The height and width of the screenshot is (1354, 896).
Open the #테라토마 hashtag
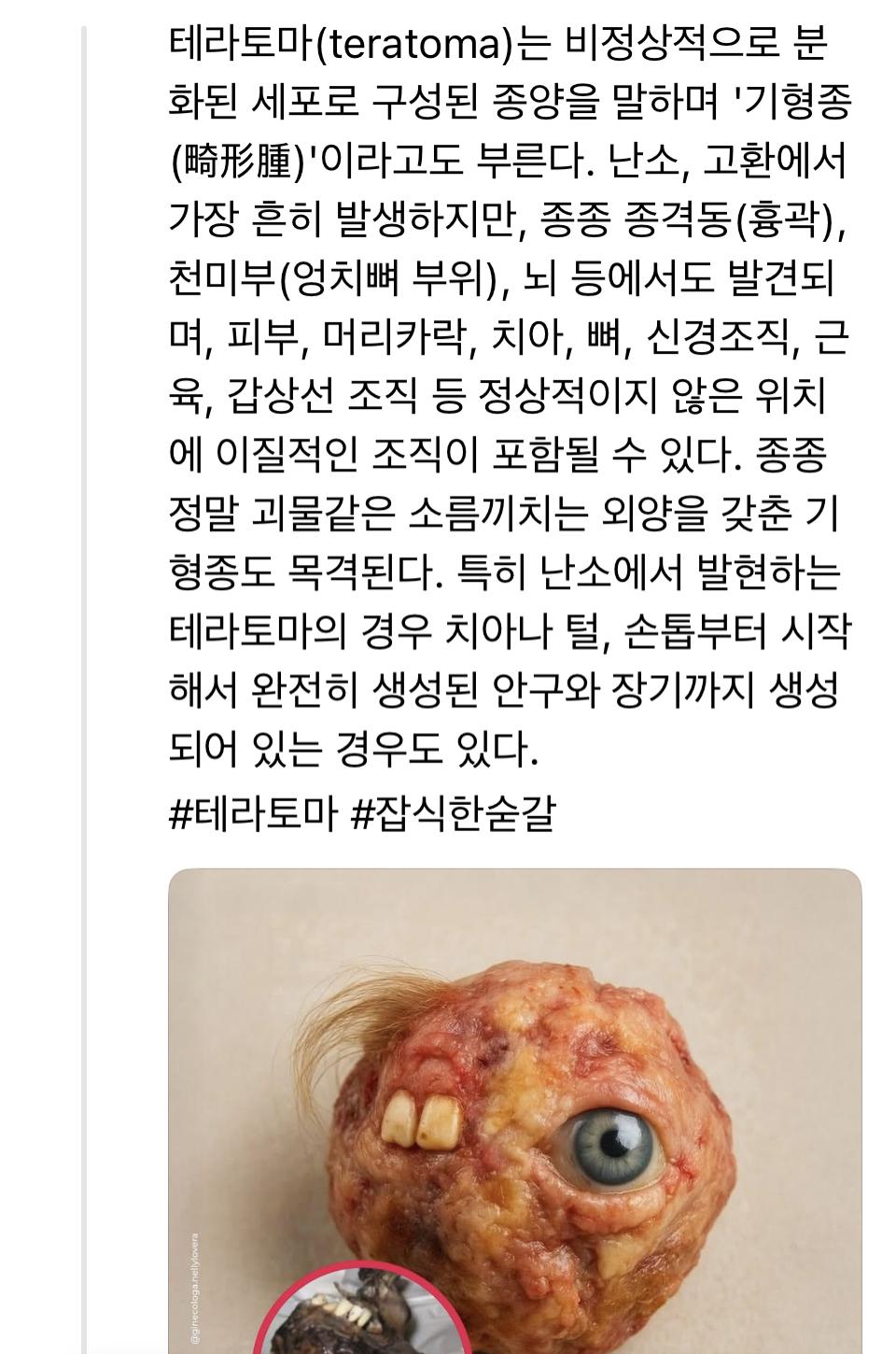tap(252, 814)
